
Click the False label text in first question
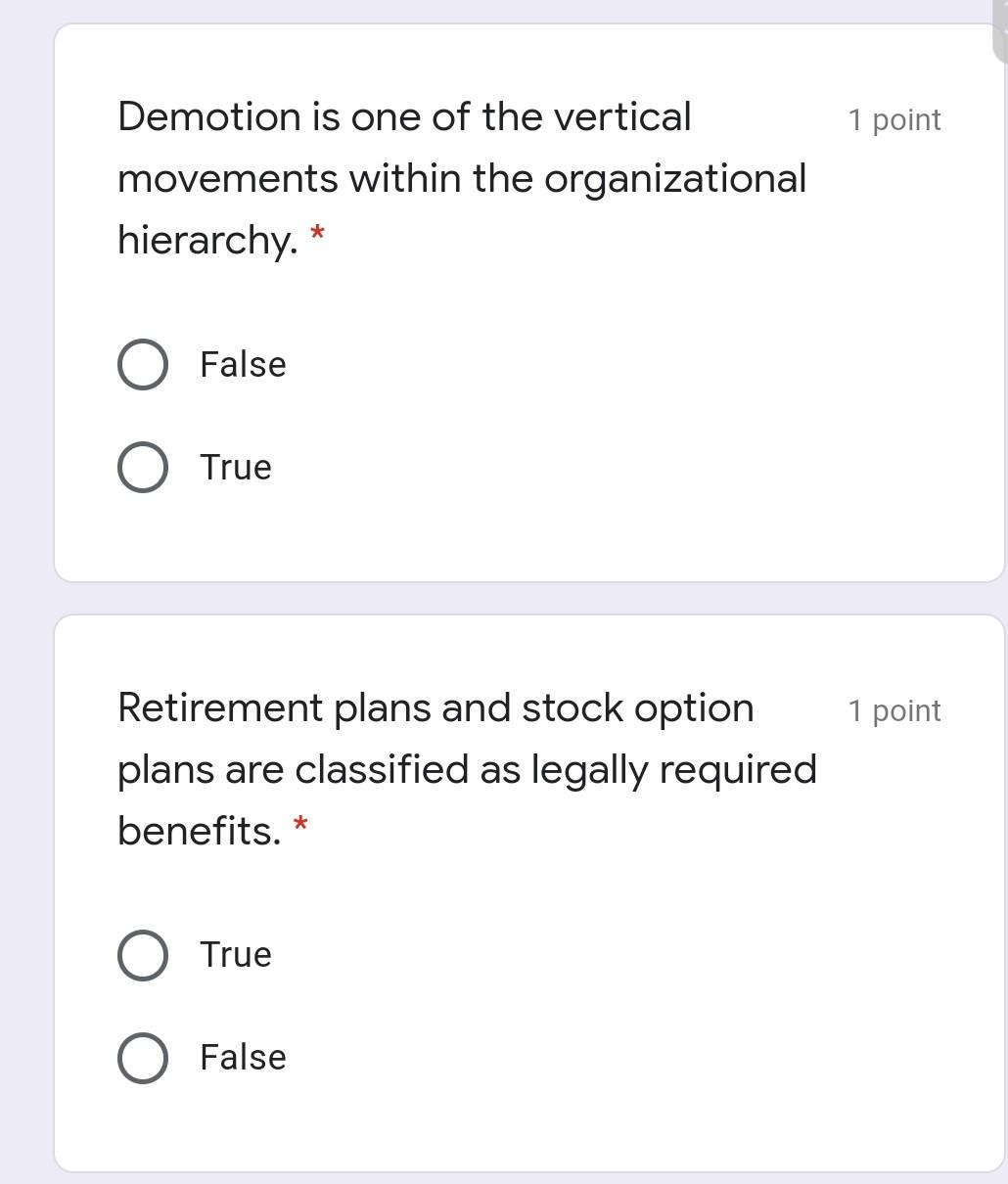[242, 364]
